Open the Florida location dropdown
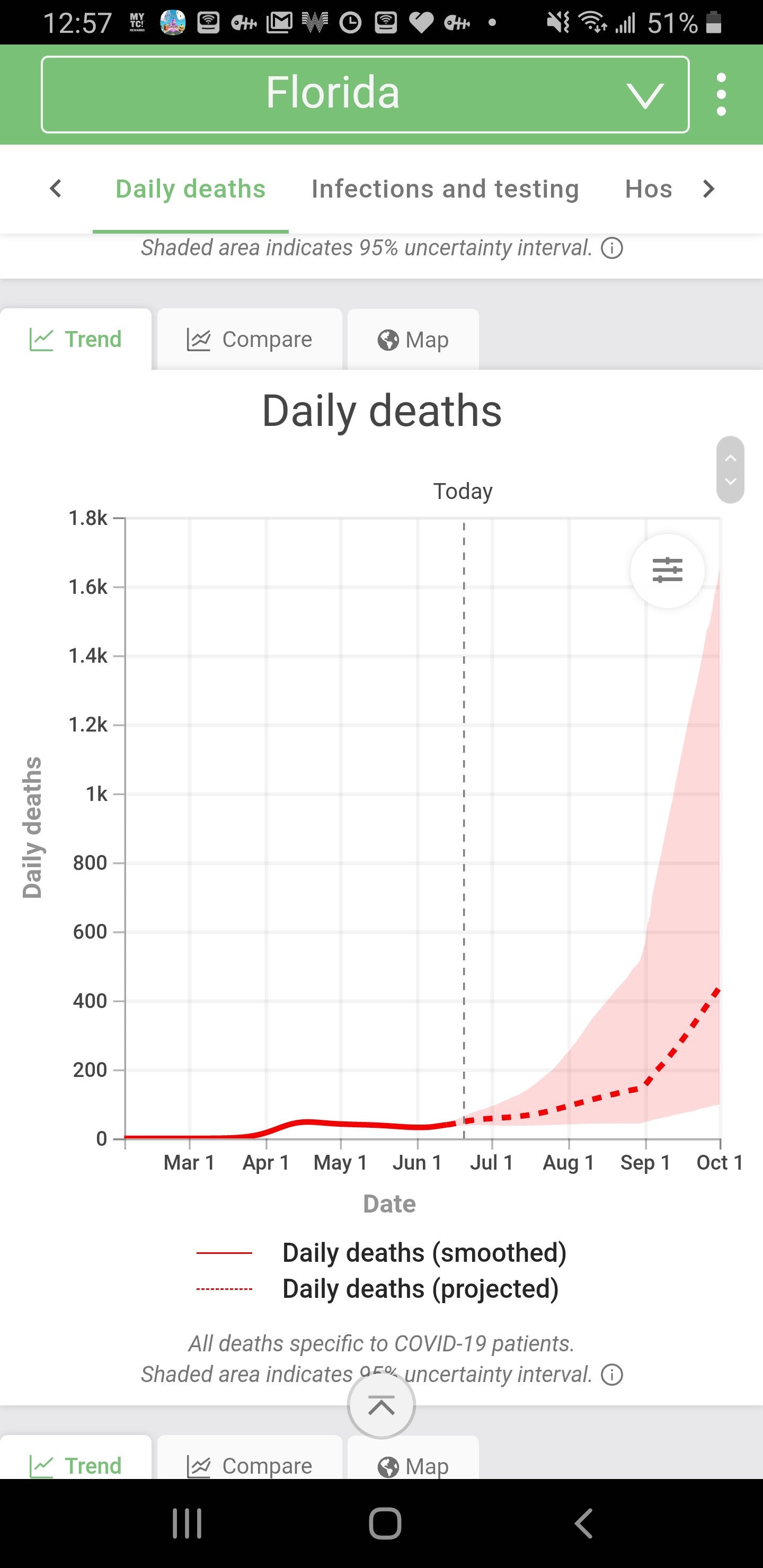 [364, 94]
